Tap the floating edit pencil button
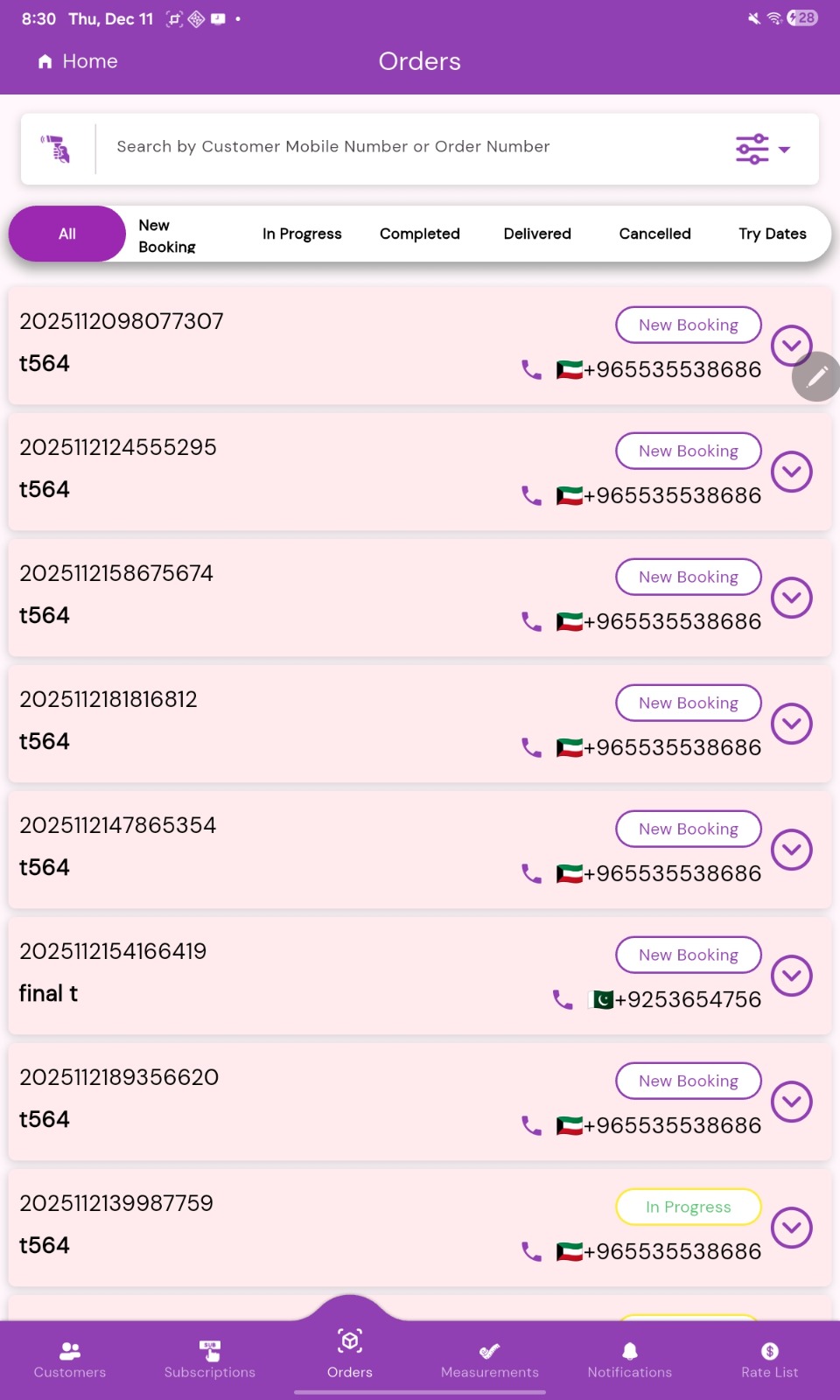This screenshot has width=840, height=1400. [816, 376]
